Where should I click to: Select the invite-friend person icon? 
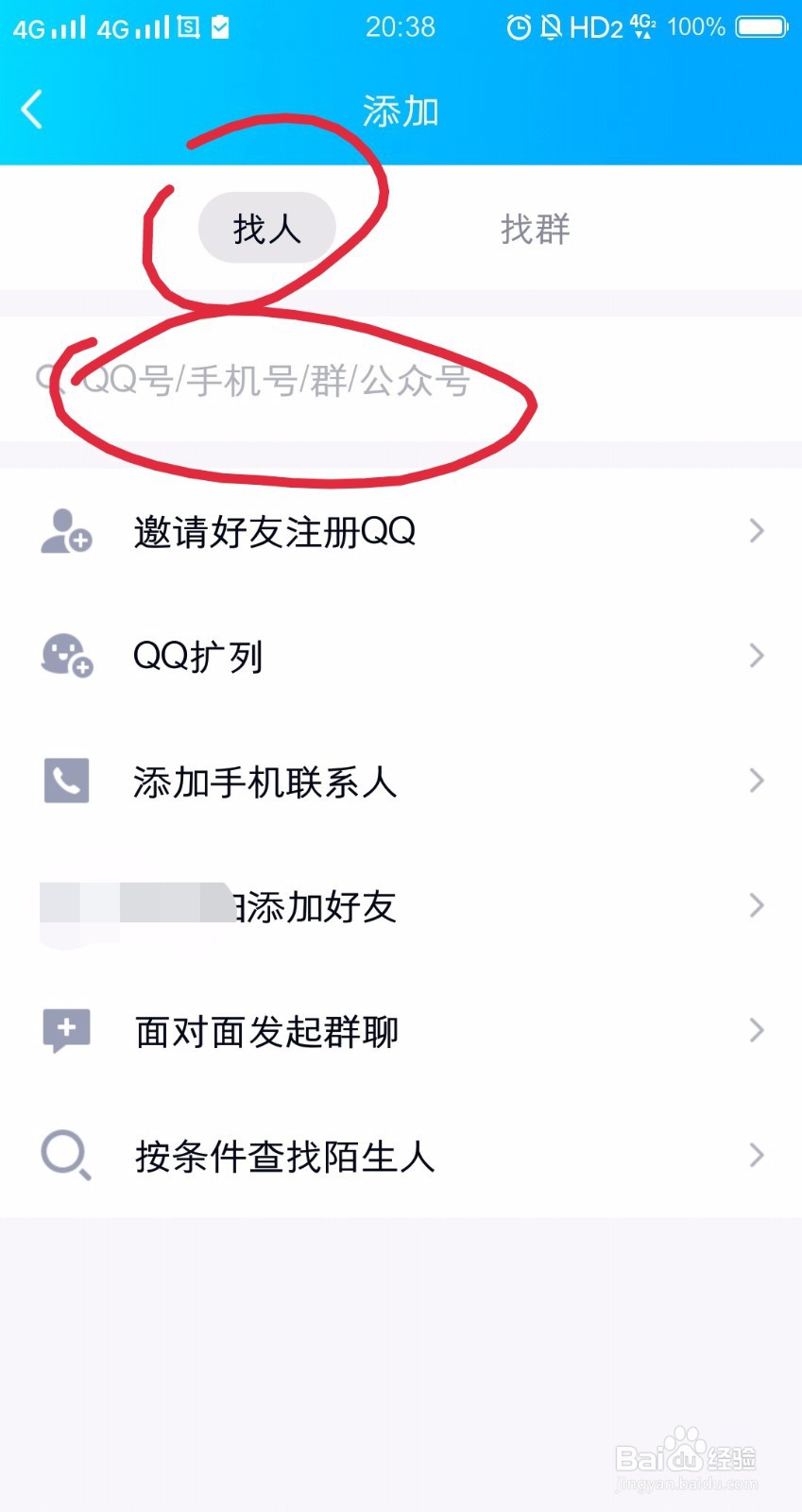[64, 532]
